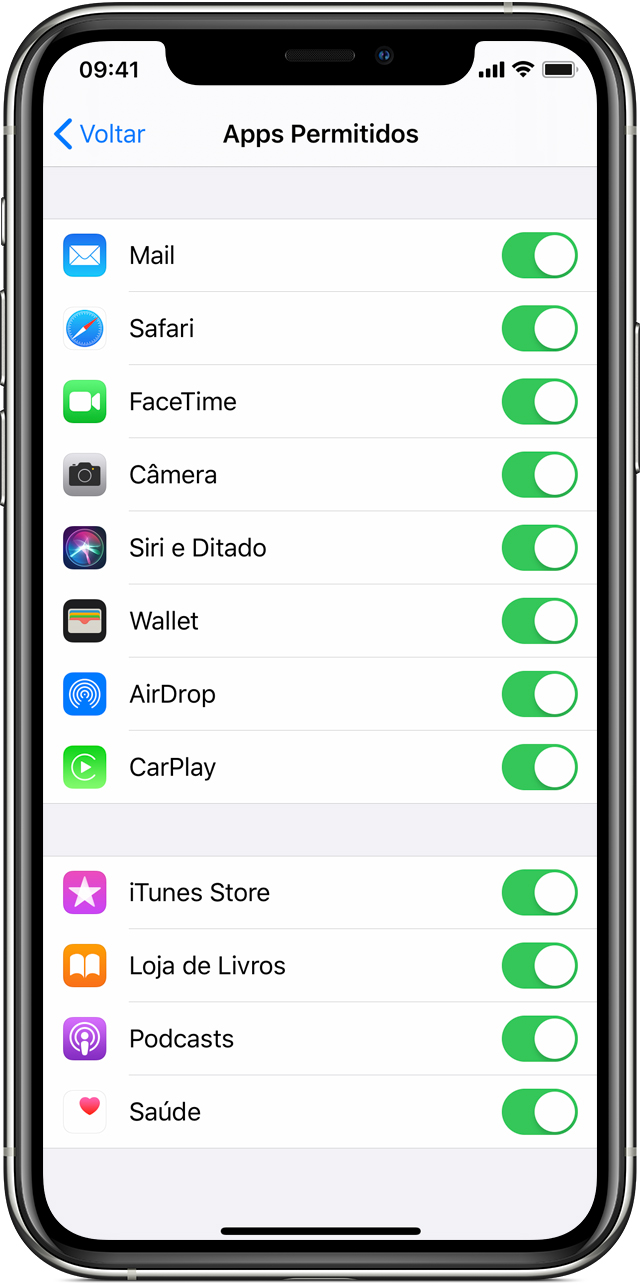Image resolution: width=640 pixels, height=1286 pixels.
Task: Switch off Câmera access
Action: pyautogui.click(x=539, y=475)
